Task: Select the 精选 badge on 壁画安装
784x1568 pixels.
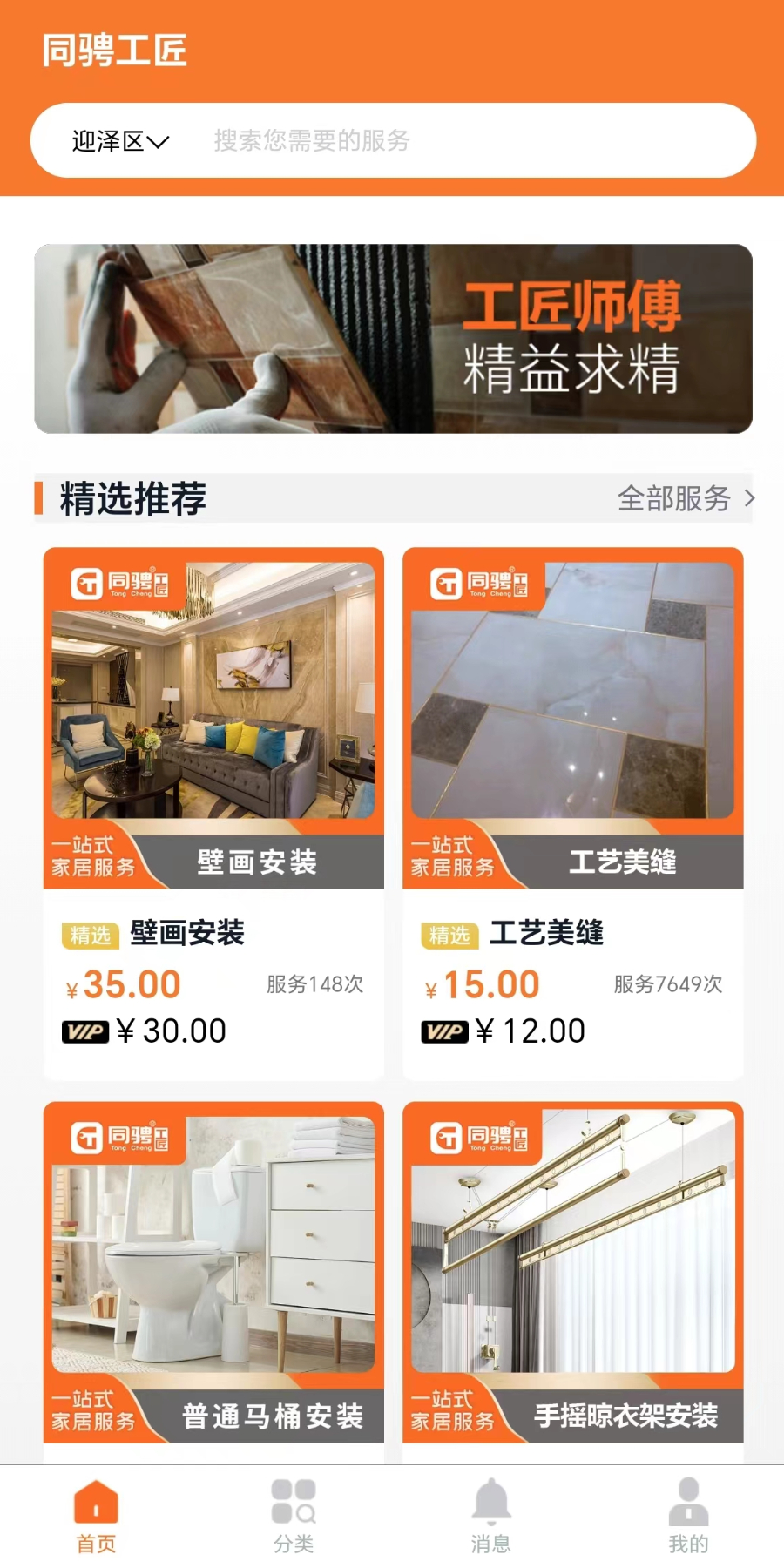Action: (89, 933)
